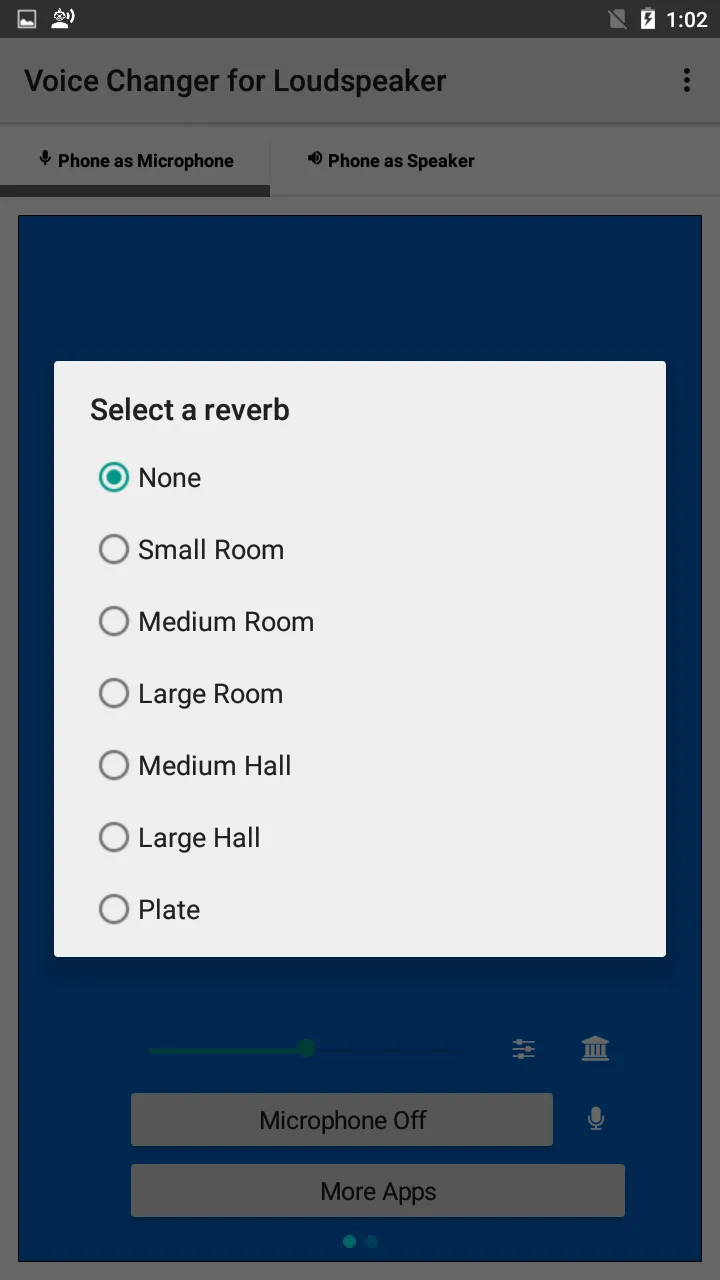Pick the Plate reverb option

coord(360,910)
